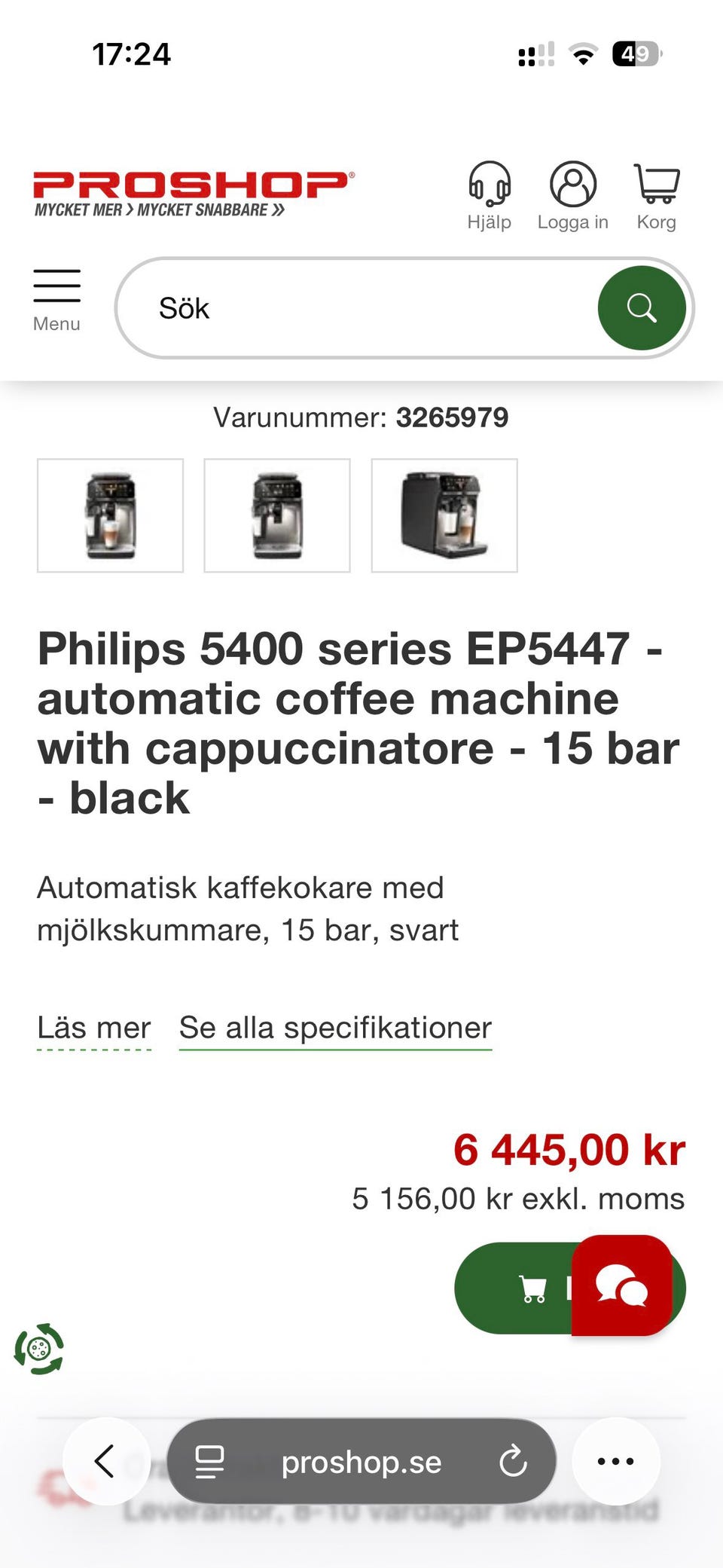Click the Proshop logo
This screenshot has height=1568, width=723.
pyautogui.click(x=192, y=190)
